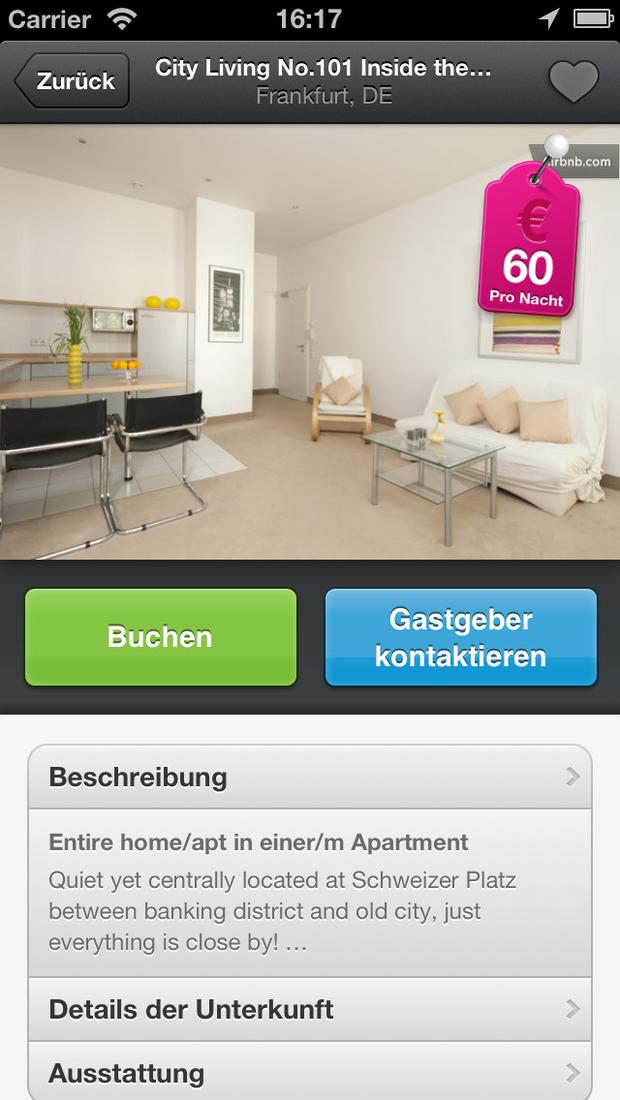The width and height of the screenshot is (620, 1100).
Task: Tap the green Buchen button
Action: (161, 637)
